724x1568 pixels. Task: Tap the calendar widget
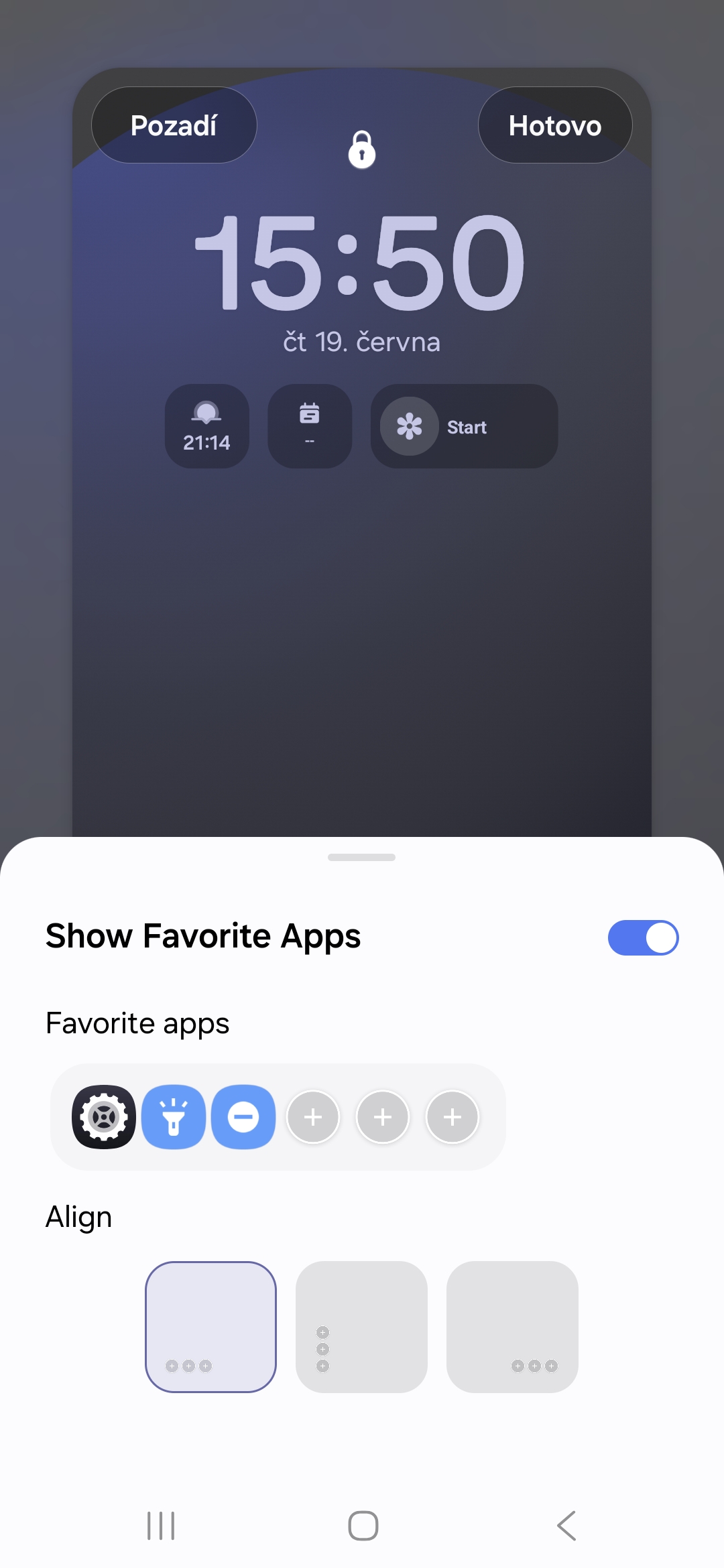click(x=310, y=426)
